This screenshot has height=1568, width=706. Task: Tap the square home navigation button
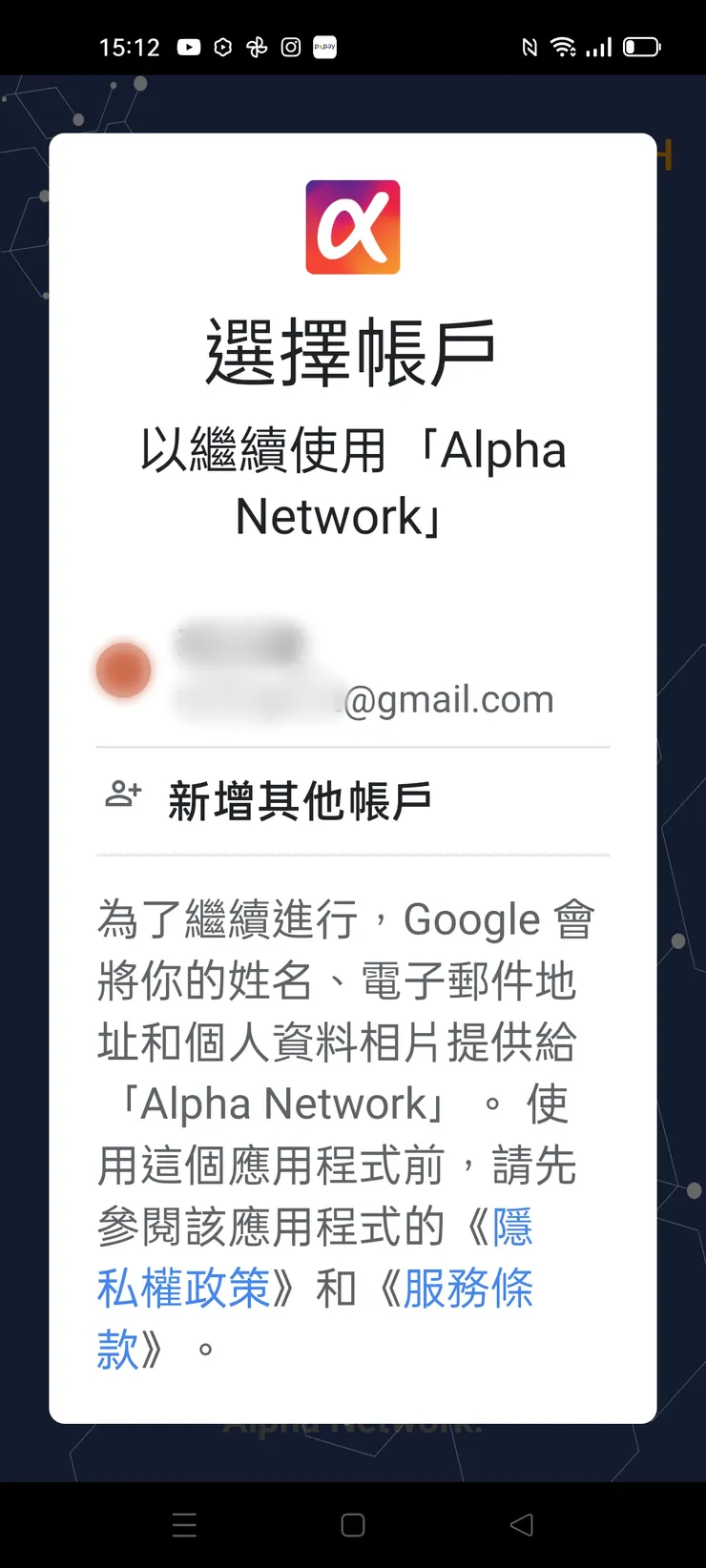pyautogui.click(x=353, y=1525)
